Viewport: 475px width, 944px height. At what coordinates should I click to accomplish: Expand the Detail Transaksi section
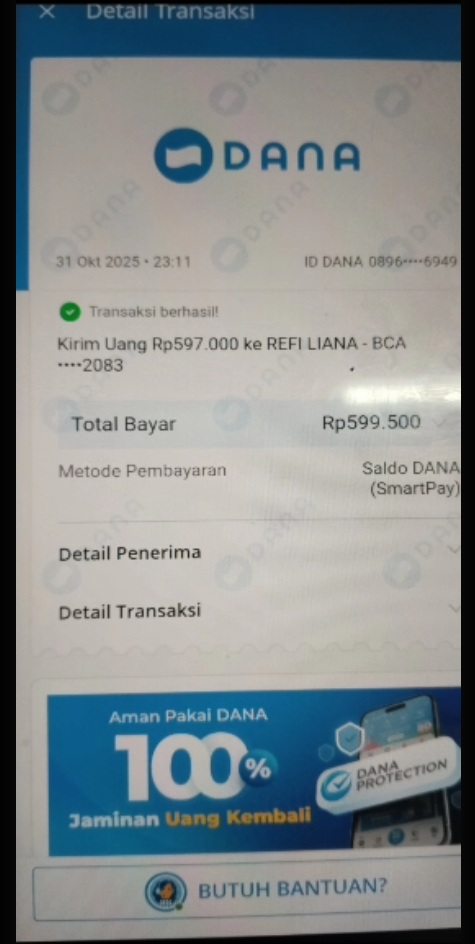point(259,611)
